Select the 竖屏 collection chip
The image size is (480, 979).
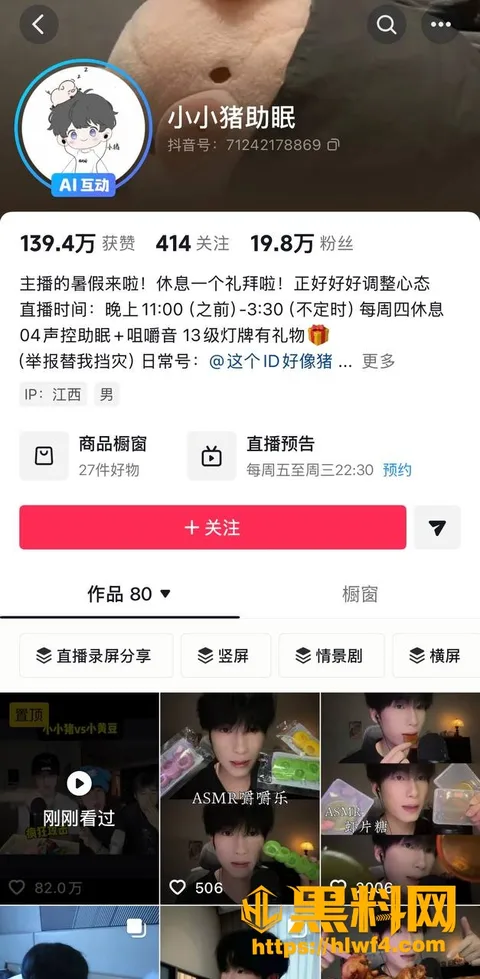(x=225, y=656)
